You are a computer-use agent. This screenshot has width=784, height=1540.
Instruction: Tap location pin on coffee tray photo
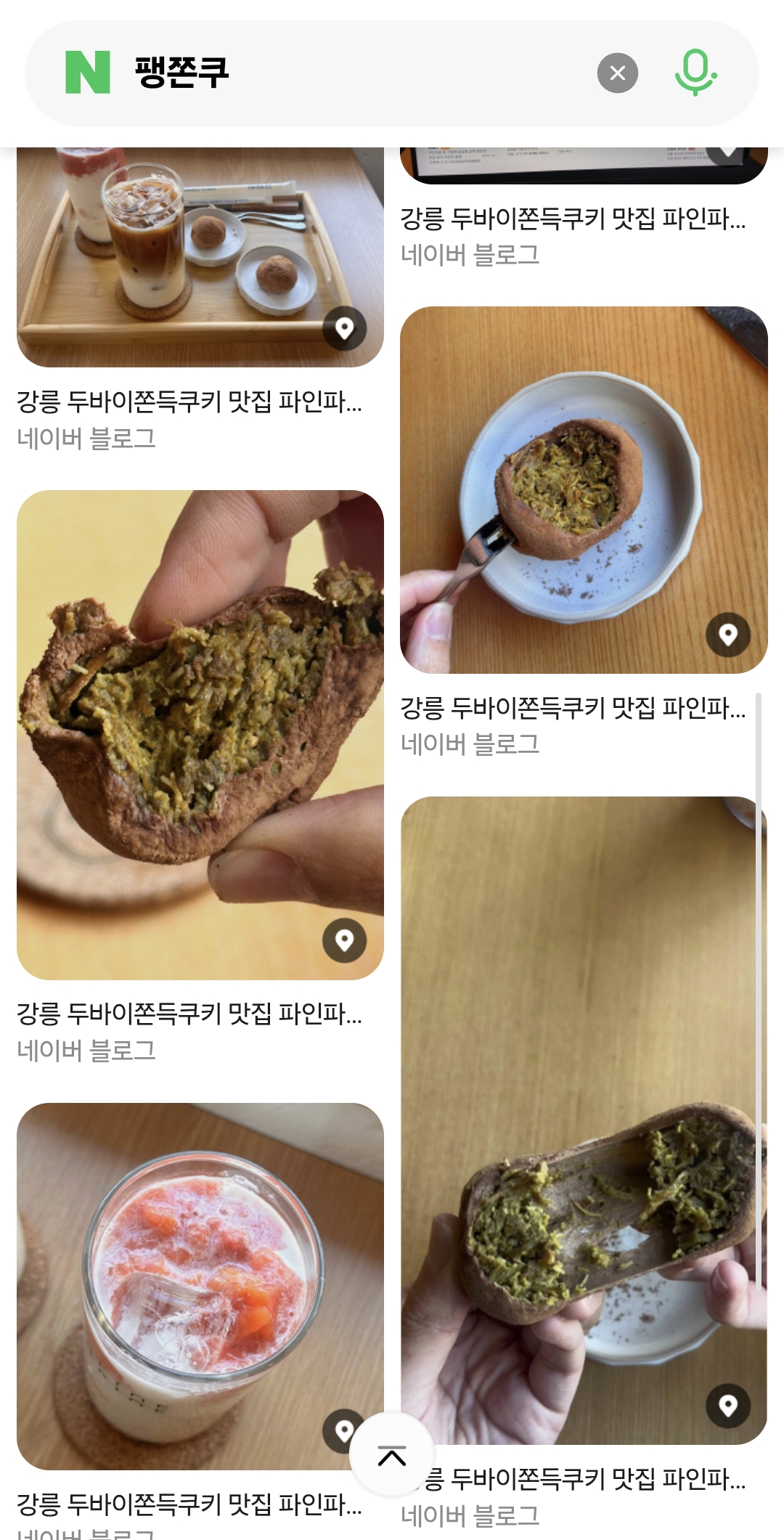point(344,328)
